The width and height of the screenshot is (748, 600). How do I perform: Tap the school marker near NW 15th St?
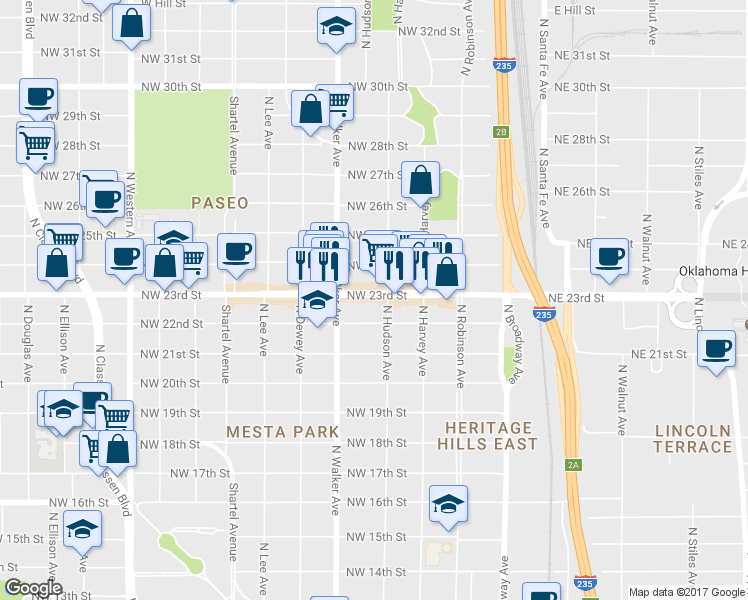(x=82, y=530)
